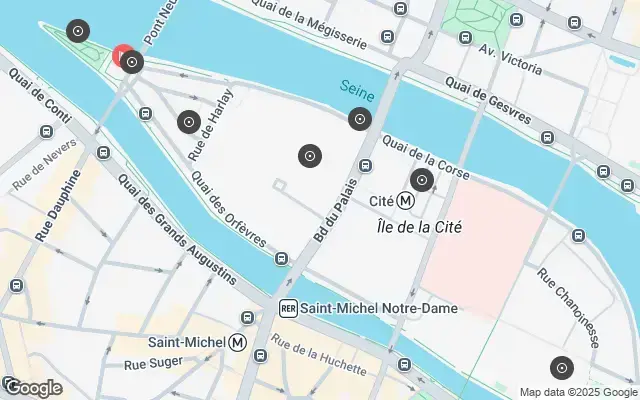The width and height of the screenshot is (640, 400).
Task: Open the Cité metro station icon
Action: [406, 200]
